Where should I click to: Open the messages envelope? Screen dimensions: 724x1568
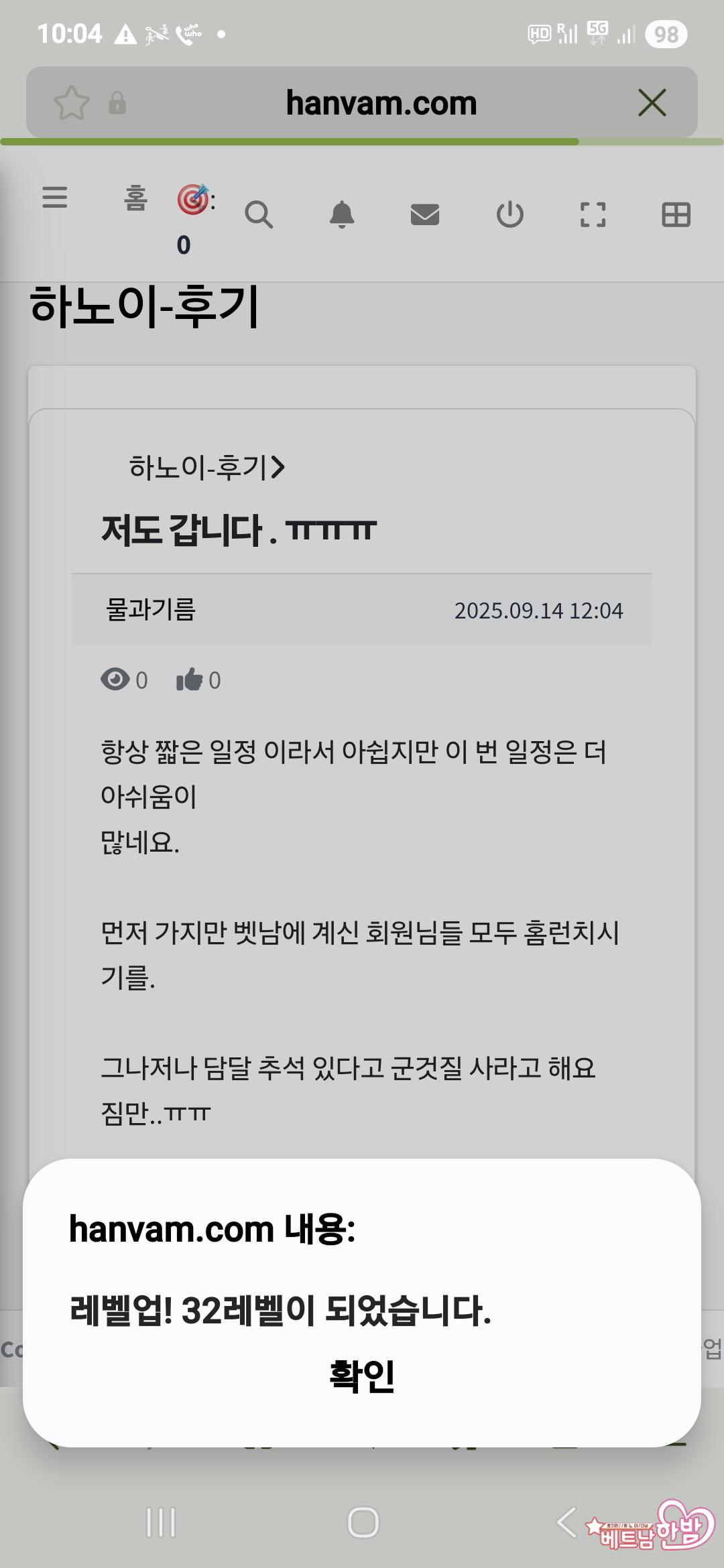tap(425, 215)
